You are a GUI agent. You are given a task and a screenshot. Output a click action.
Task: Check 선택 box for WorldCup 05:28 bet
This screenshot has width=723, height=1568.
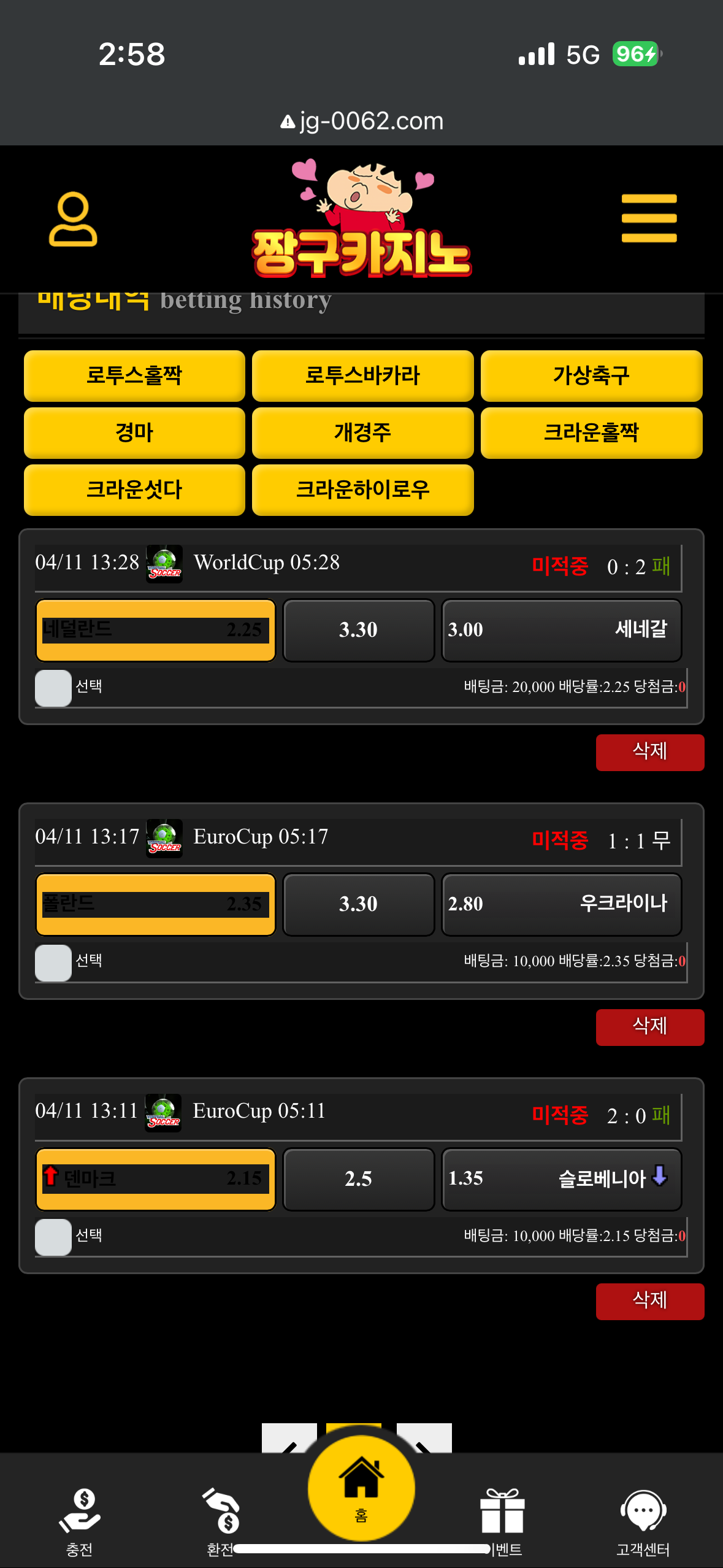tap(53, 688)
